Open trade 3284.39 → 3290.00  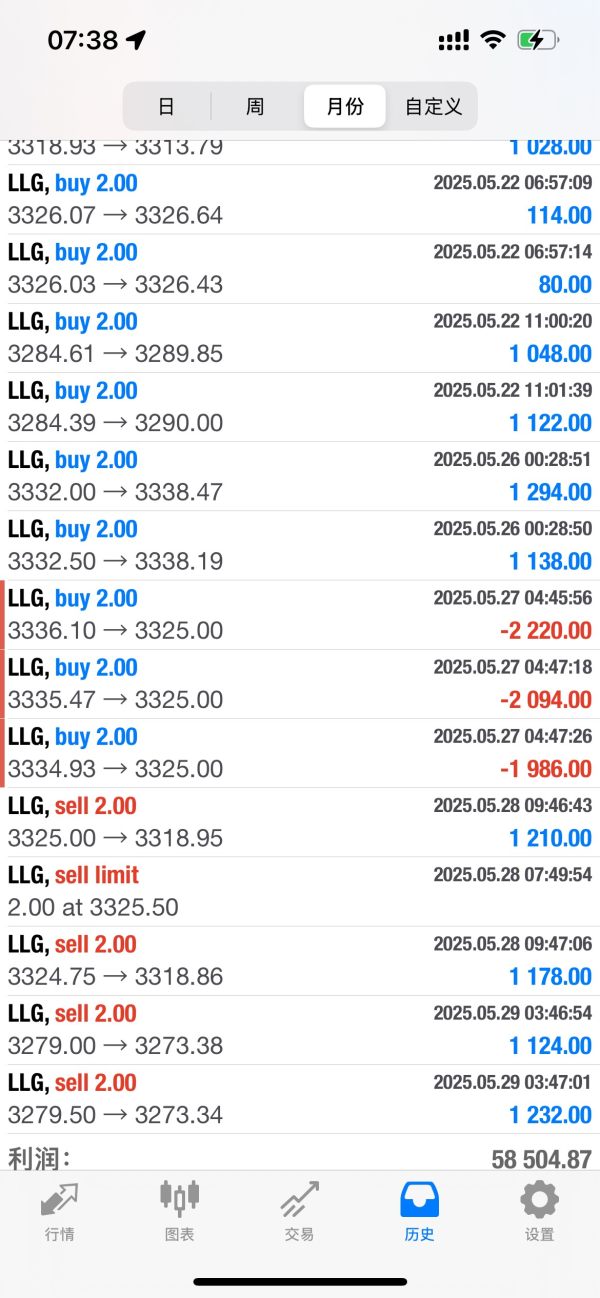(x=300, y=408)
